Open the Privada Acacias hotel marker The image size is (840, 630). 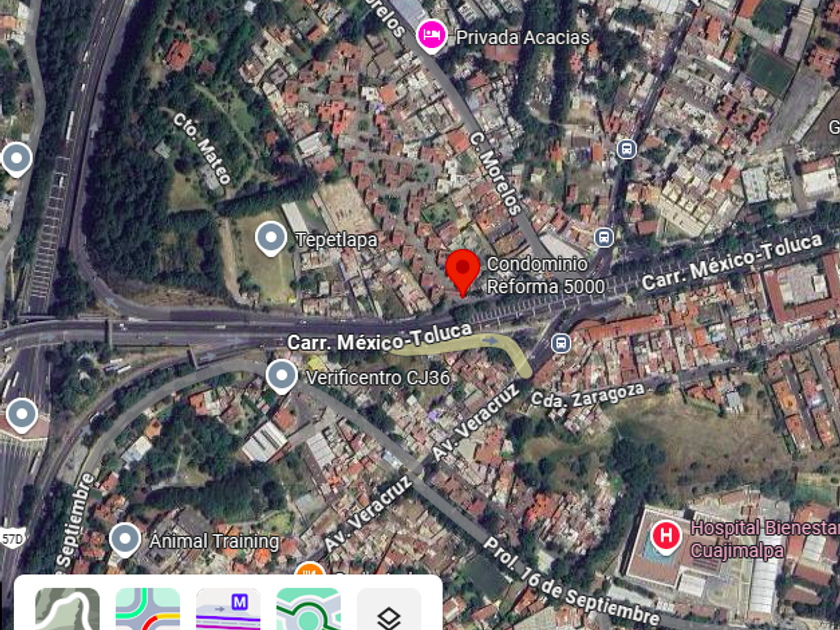coord(431,36)
